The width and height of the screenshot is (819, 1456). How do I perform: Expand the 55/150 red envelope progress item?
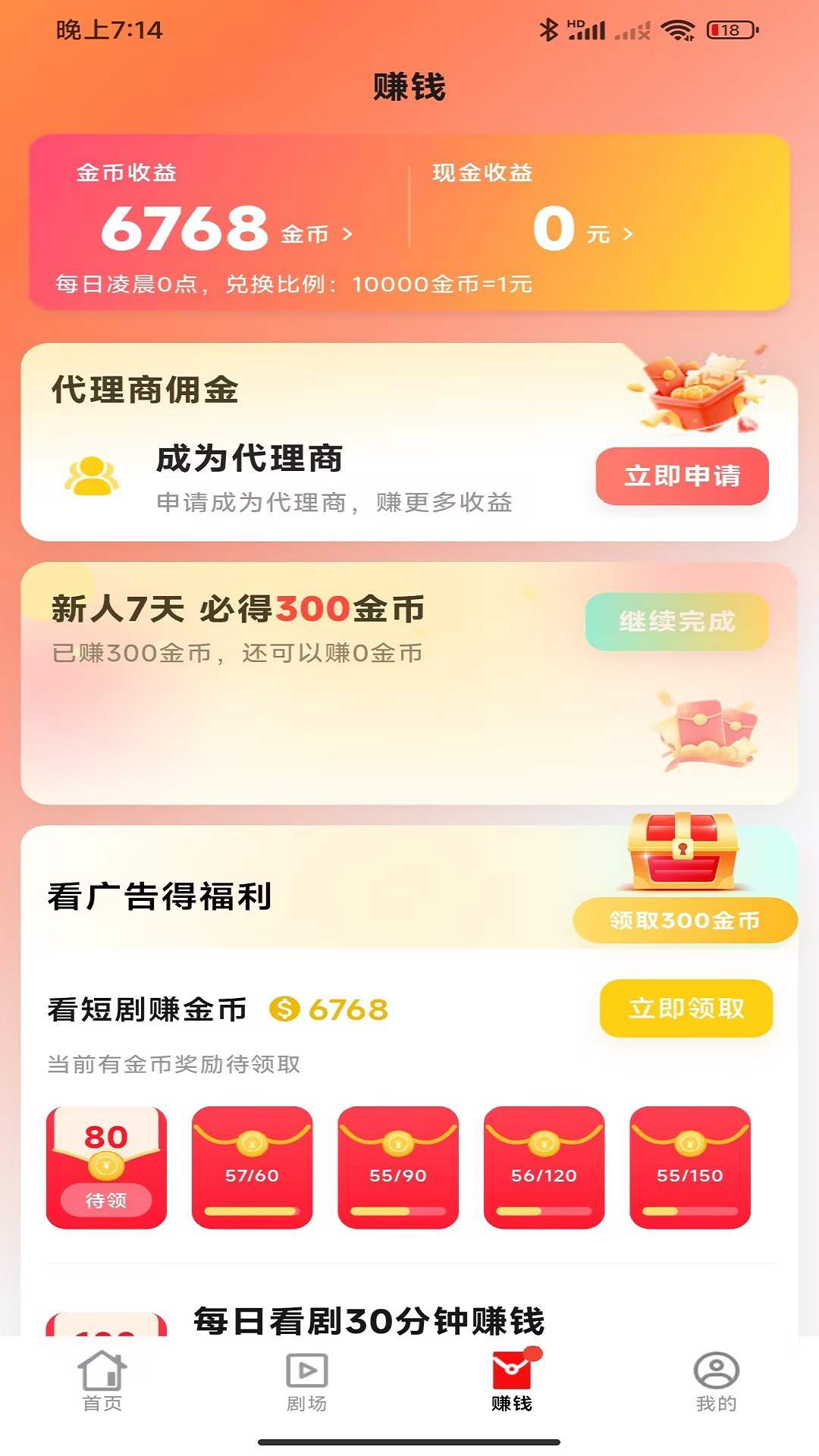(x=690, y=1168)
